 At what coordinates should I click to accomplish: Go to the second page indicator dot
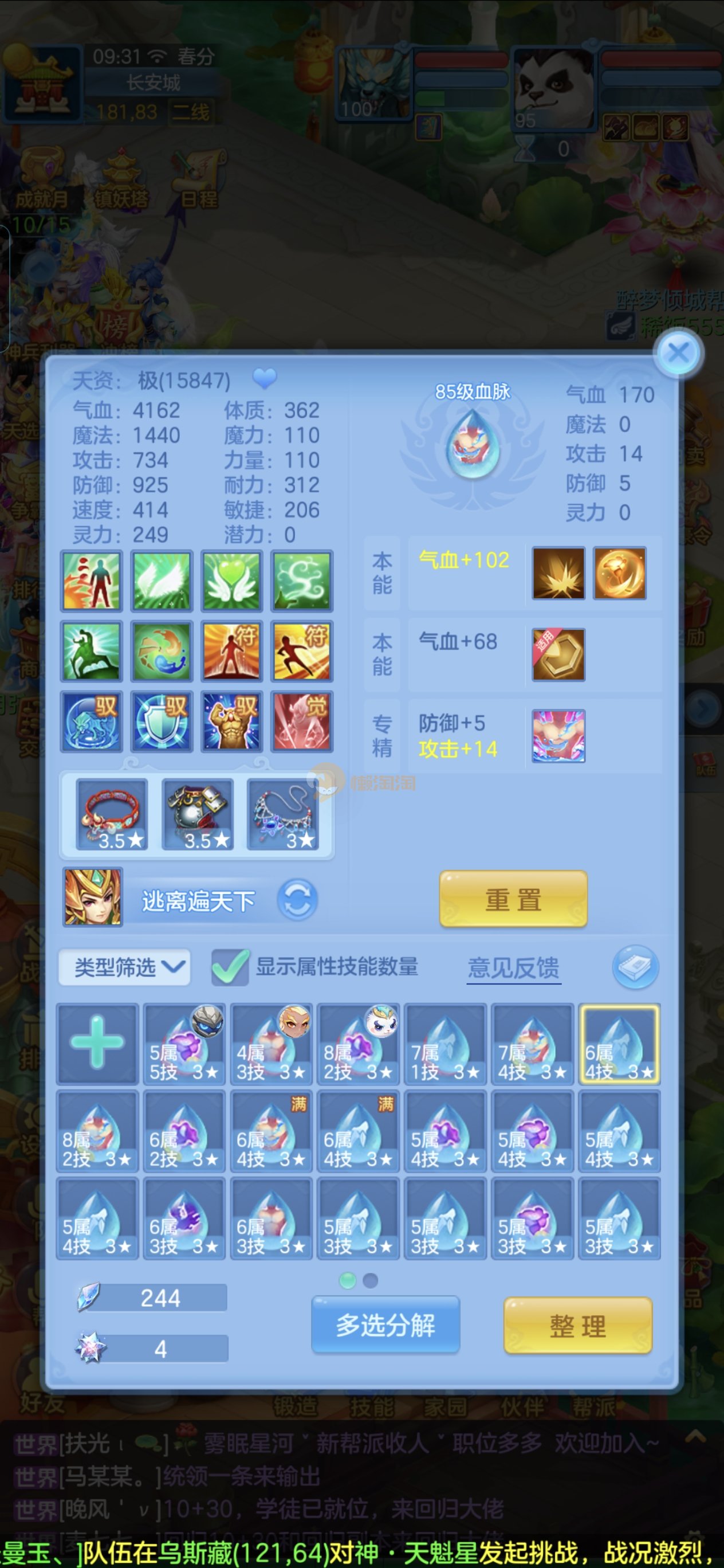point(370,1281)
